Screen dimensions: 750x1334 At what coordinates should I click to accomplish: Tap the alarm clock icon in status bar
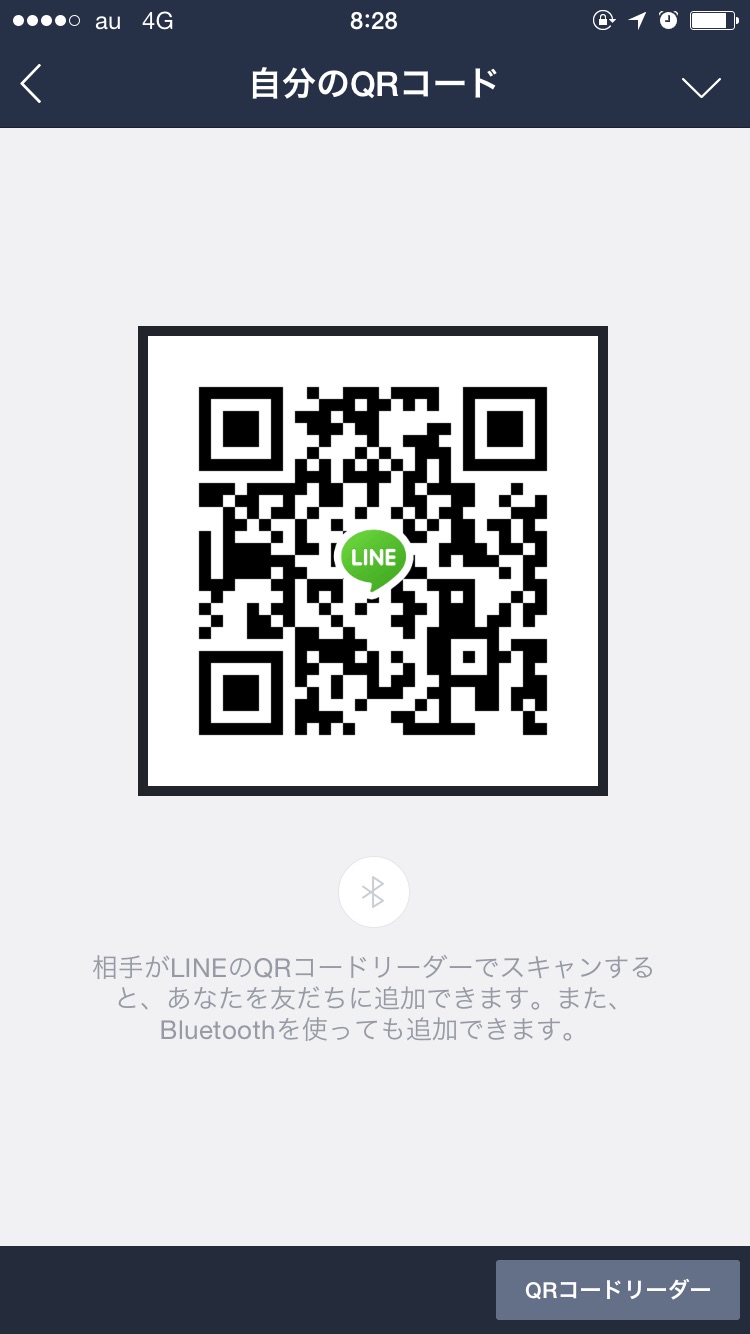[671, 21]
